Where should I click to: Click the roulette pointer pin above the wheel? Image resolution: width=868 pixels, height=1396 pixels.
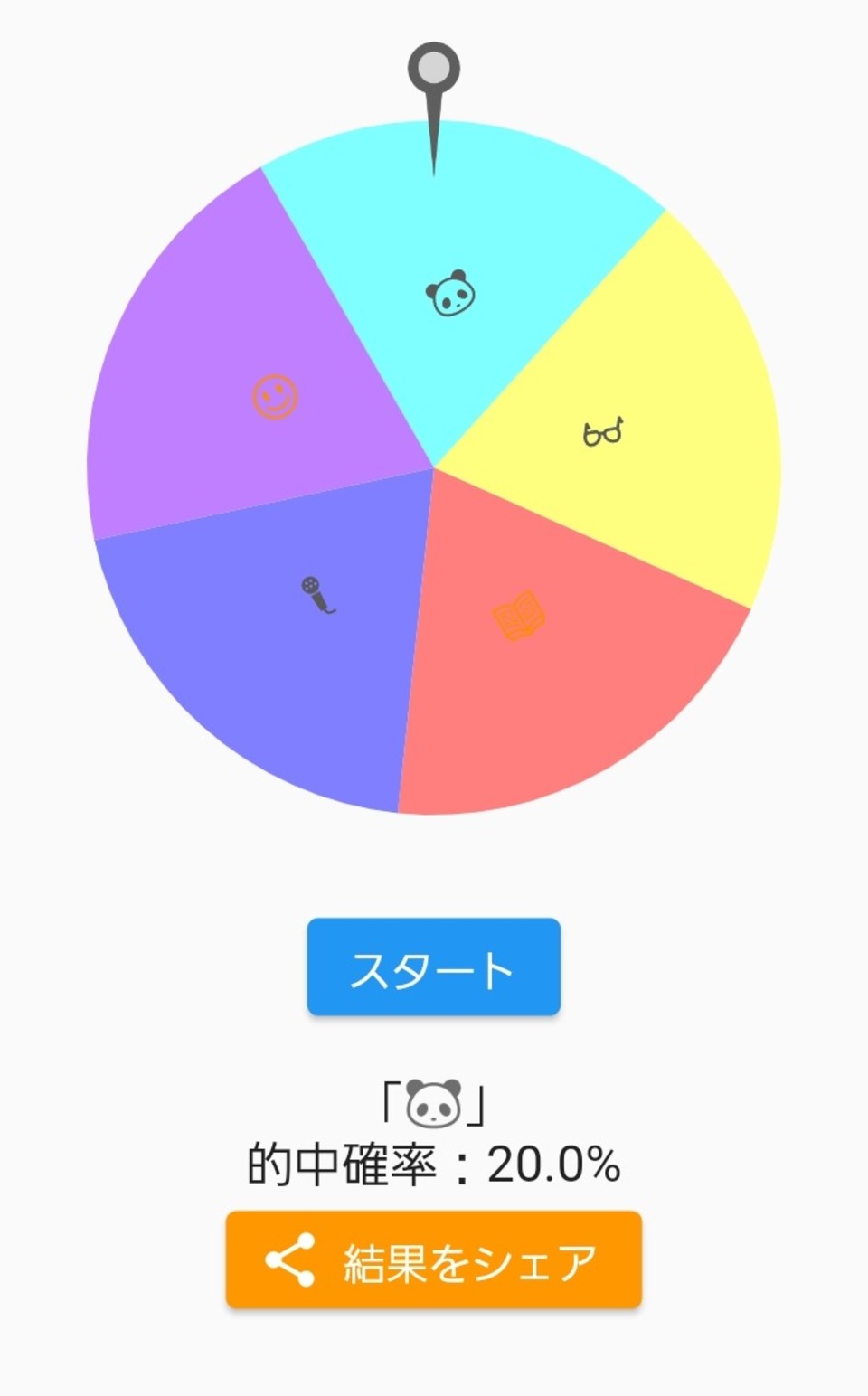click(434, 99)
